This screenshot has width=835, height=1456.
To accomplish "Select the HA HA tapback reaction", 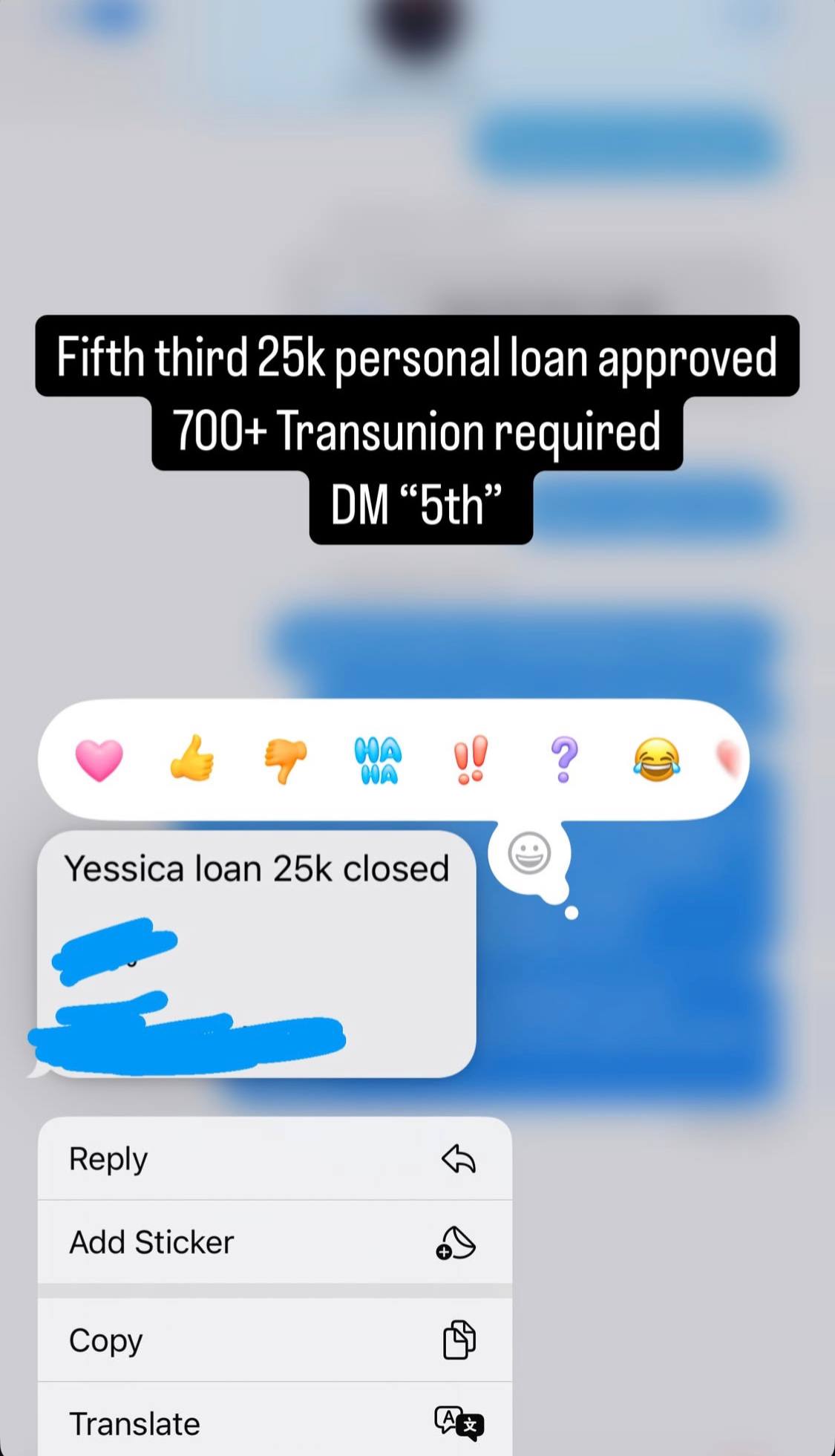I will point(378,759).
